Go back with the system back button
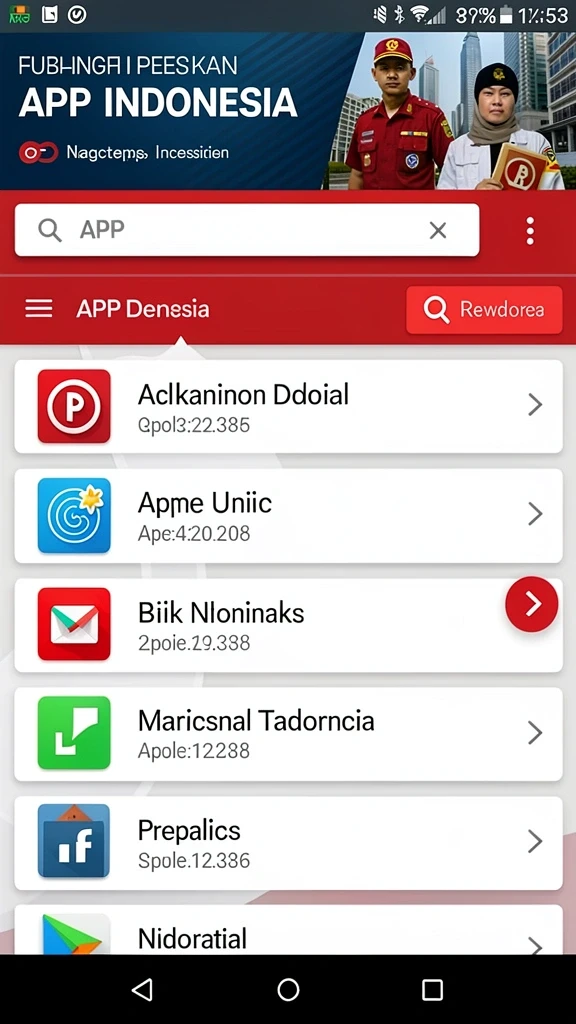The width and height of the screenshot is (576, 1024). point(142,989)
